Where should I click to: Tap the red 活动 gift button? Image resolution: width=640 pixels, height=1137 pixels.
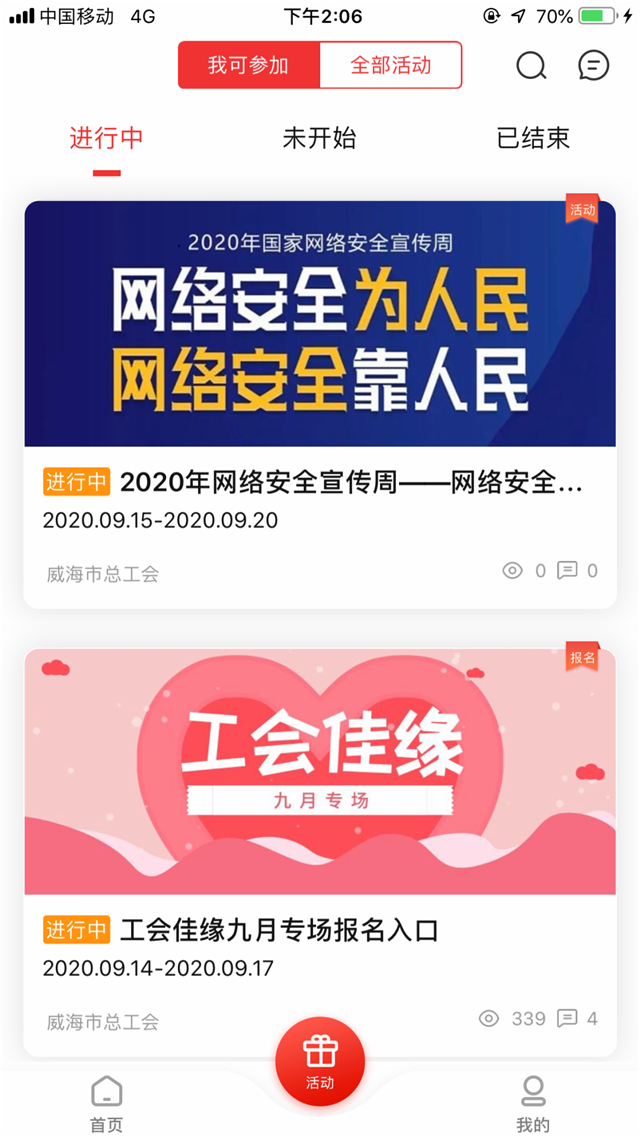click(320, 1062)
